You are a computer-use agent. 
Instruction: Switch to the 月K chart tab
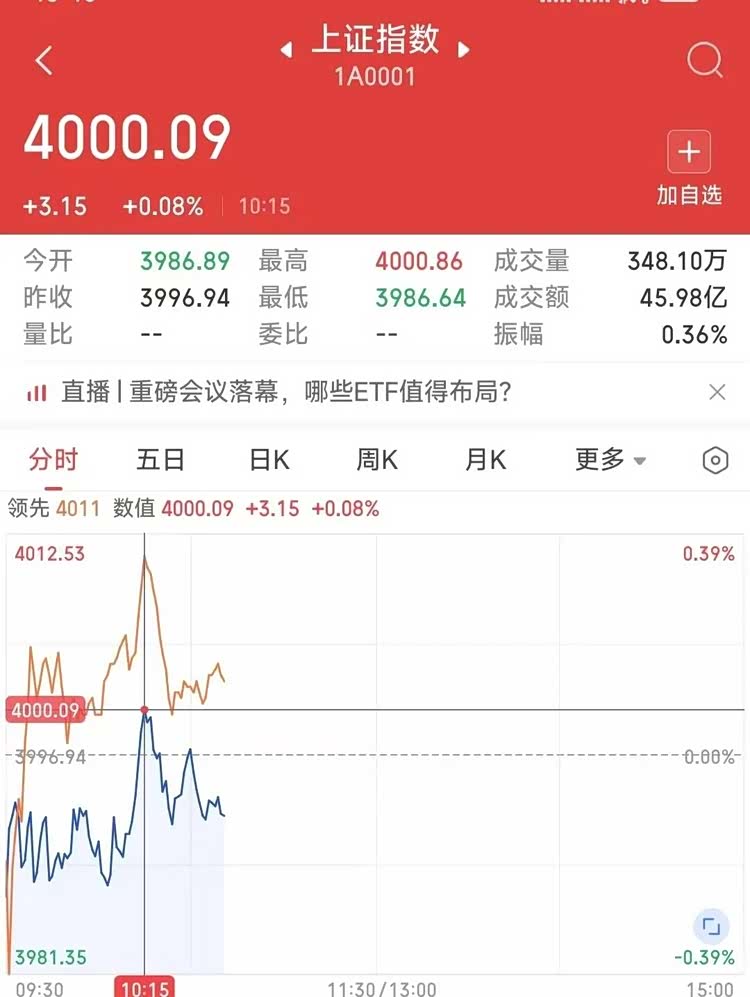coord(486,460)
